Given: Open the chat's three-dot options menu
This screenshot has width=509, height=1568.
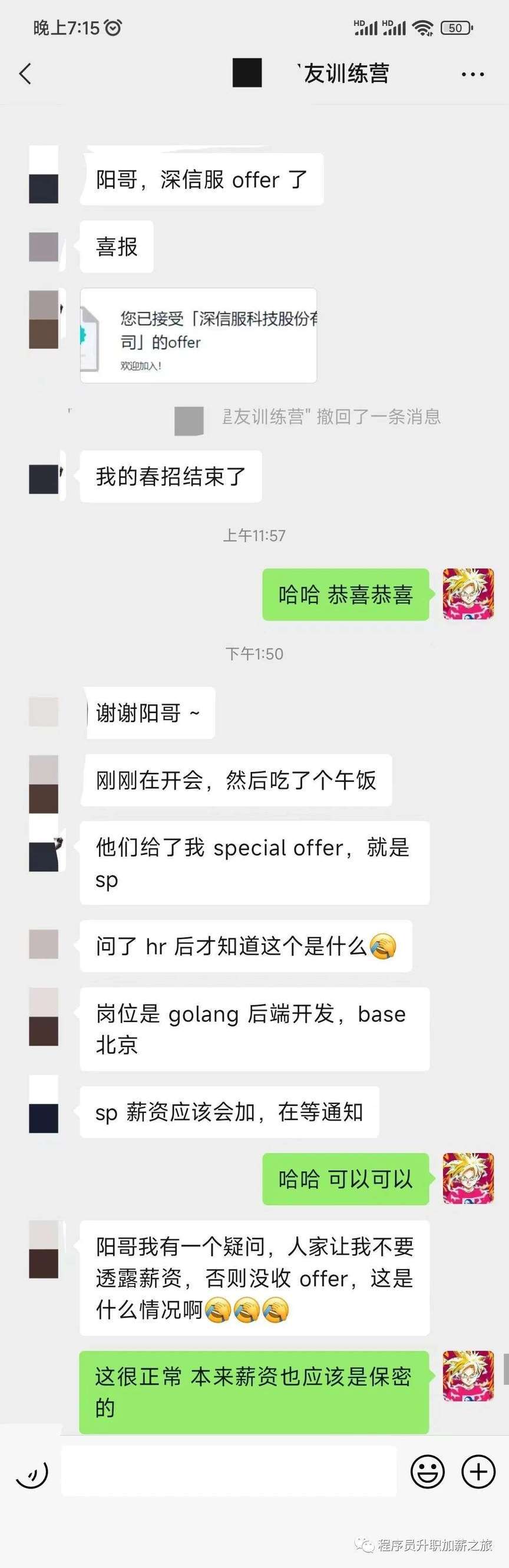Looking at the screenshot, I should [472, 74].
